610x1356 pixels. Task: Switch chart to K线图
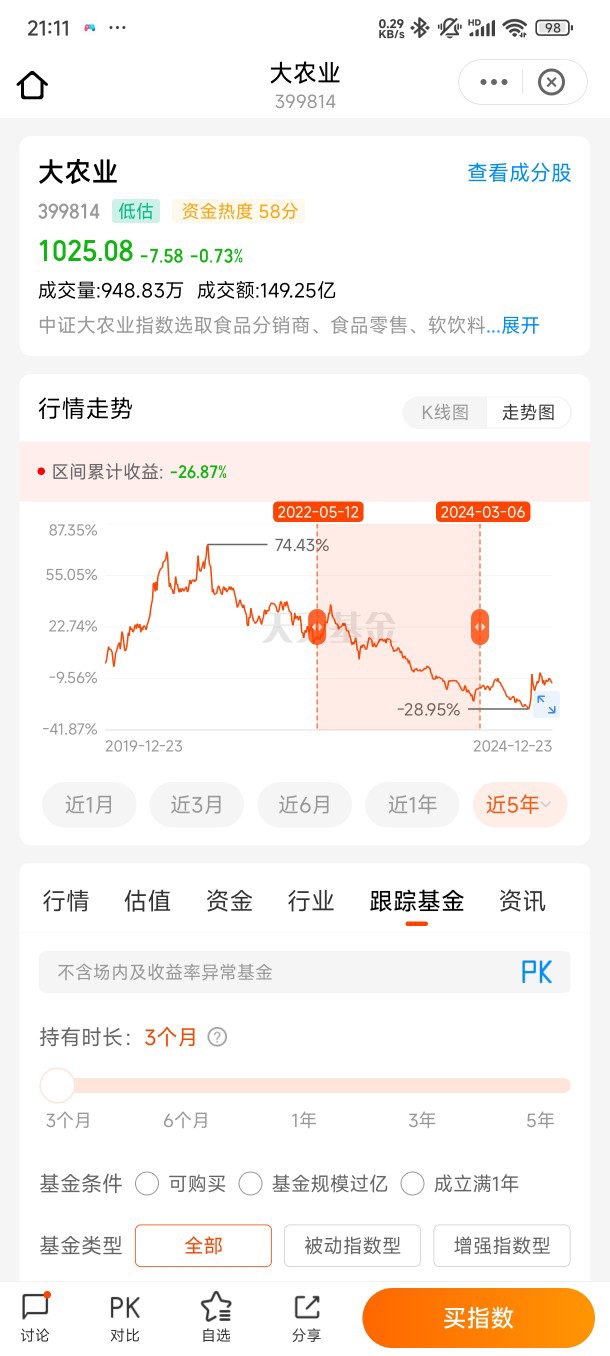point(445,412)
